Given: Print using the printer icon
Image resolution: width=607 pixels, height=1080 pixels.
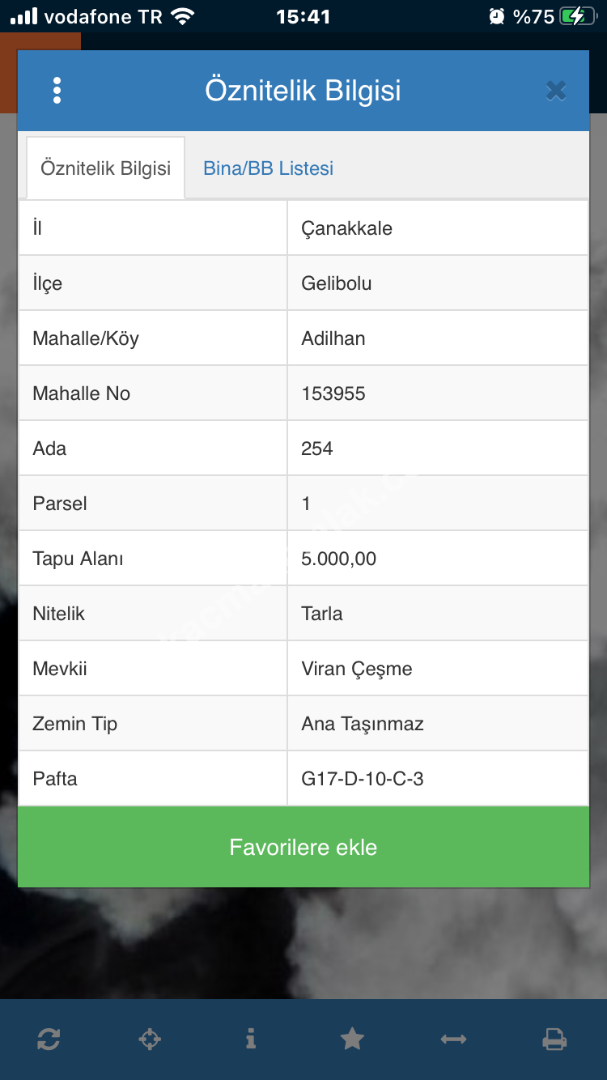Looking at the screenshot, I should click(x=554, y=1039).
